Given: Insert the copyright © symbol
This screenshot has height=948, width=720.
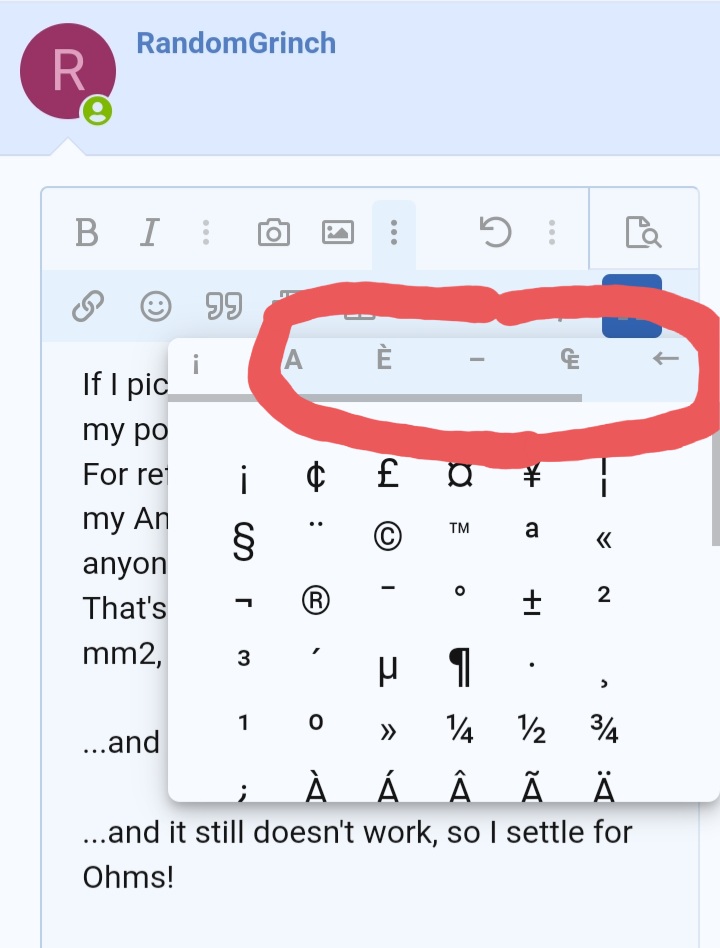Looking at the screenshot, I should tap(388, 537).
